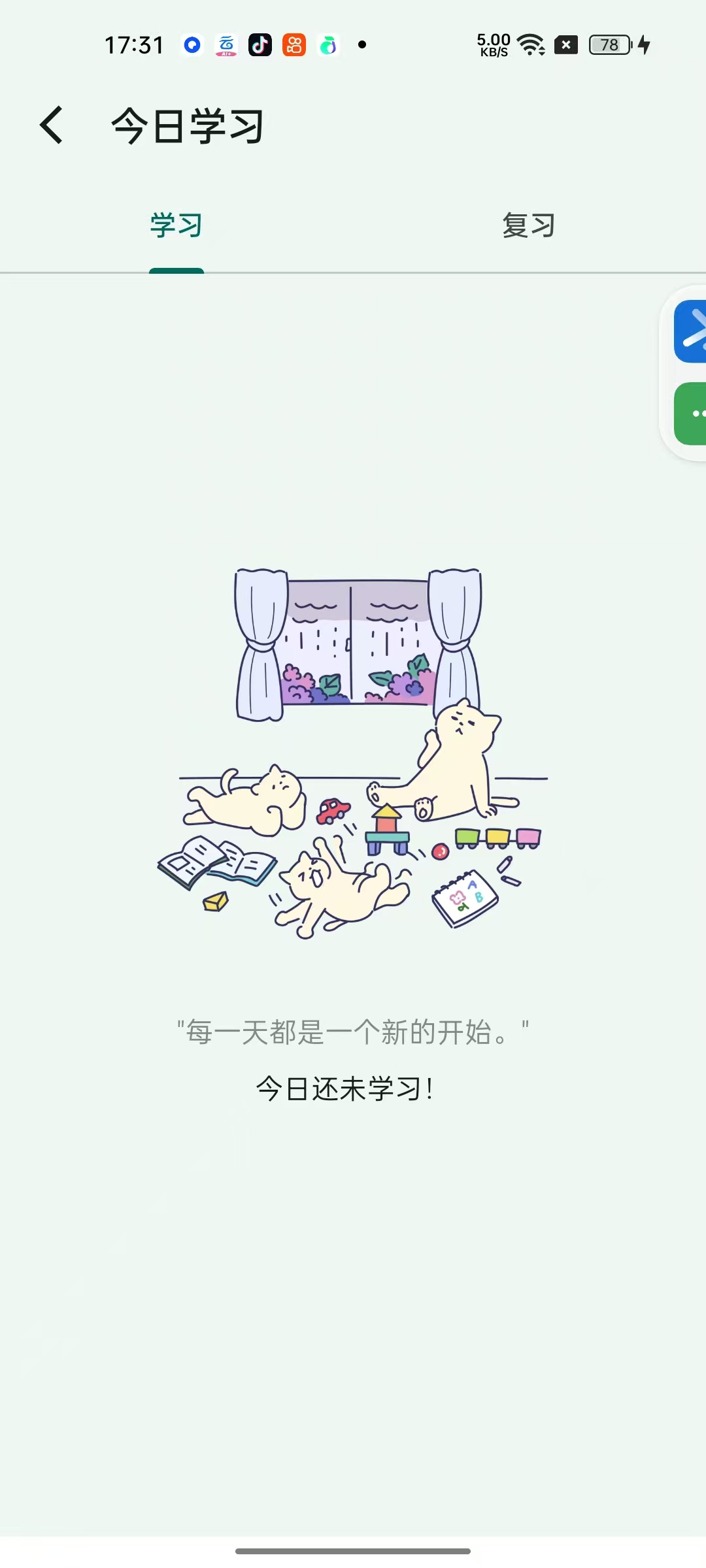Viewport: 706px width, 1568px height.
Task: Open the blue floating sidebar shortcut
Action: tap(691, 331)
